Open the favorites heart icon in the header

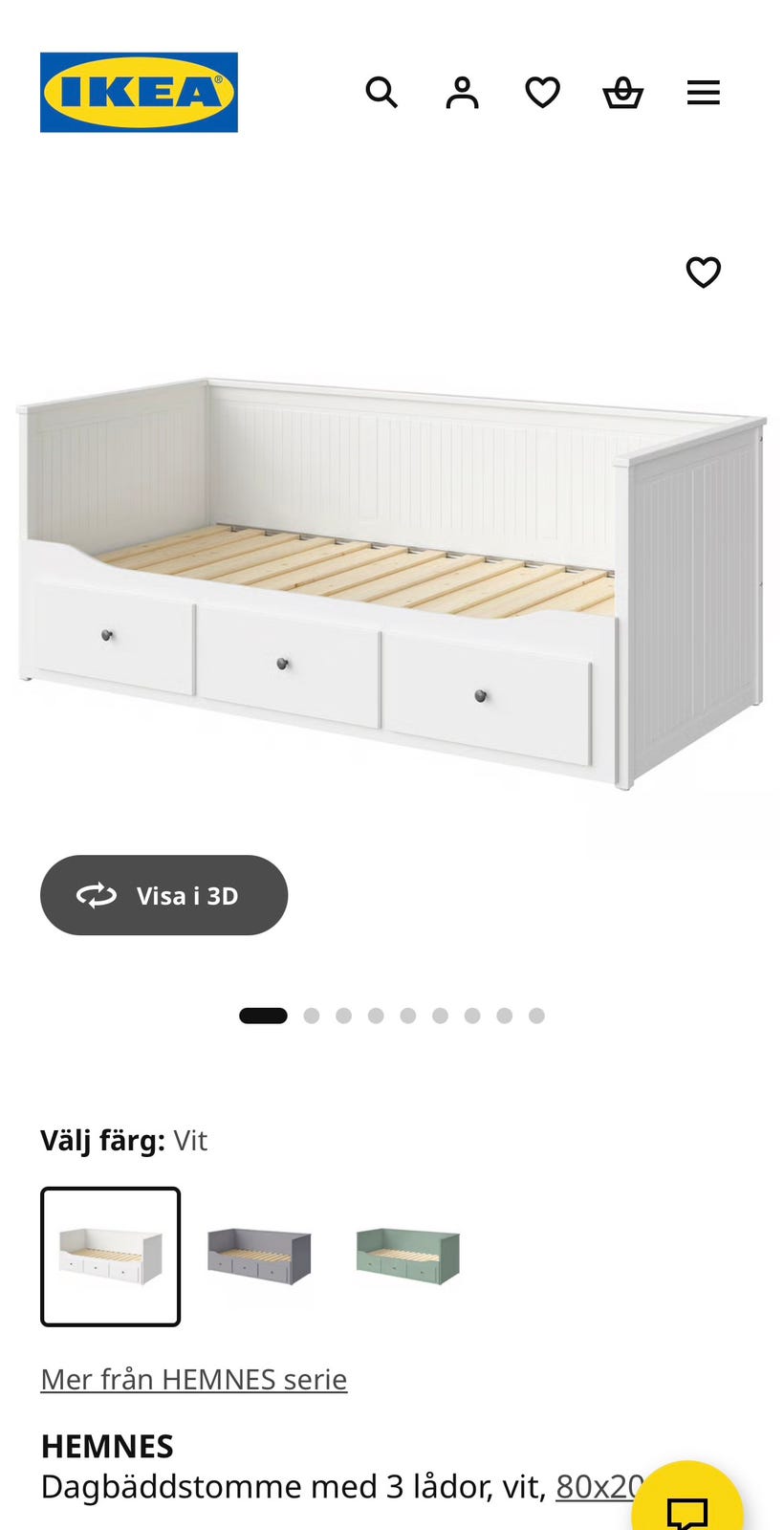[x=542, y=92]
